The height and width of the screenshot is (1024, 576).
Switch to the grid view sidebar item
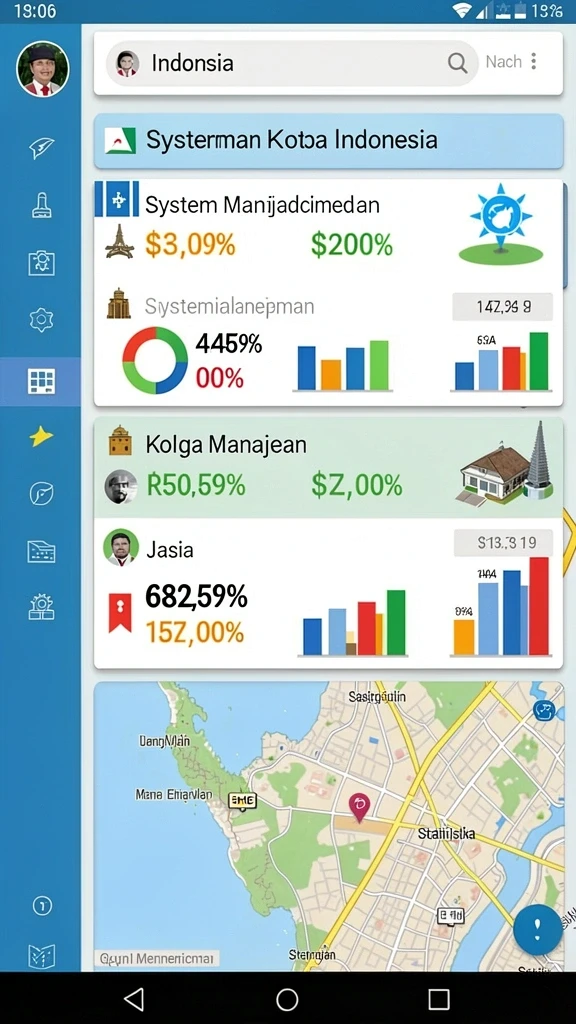pyautogui.click(x=41, y=381)
